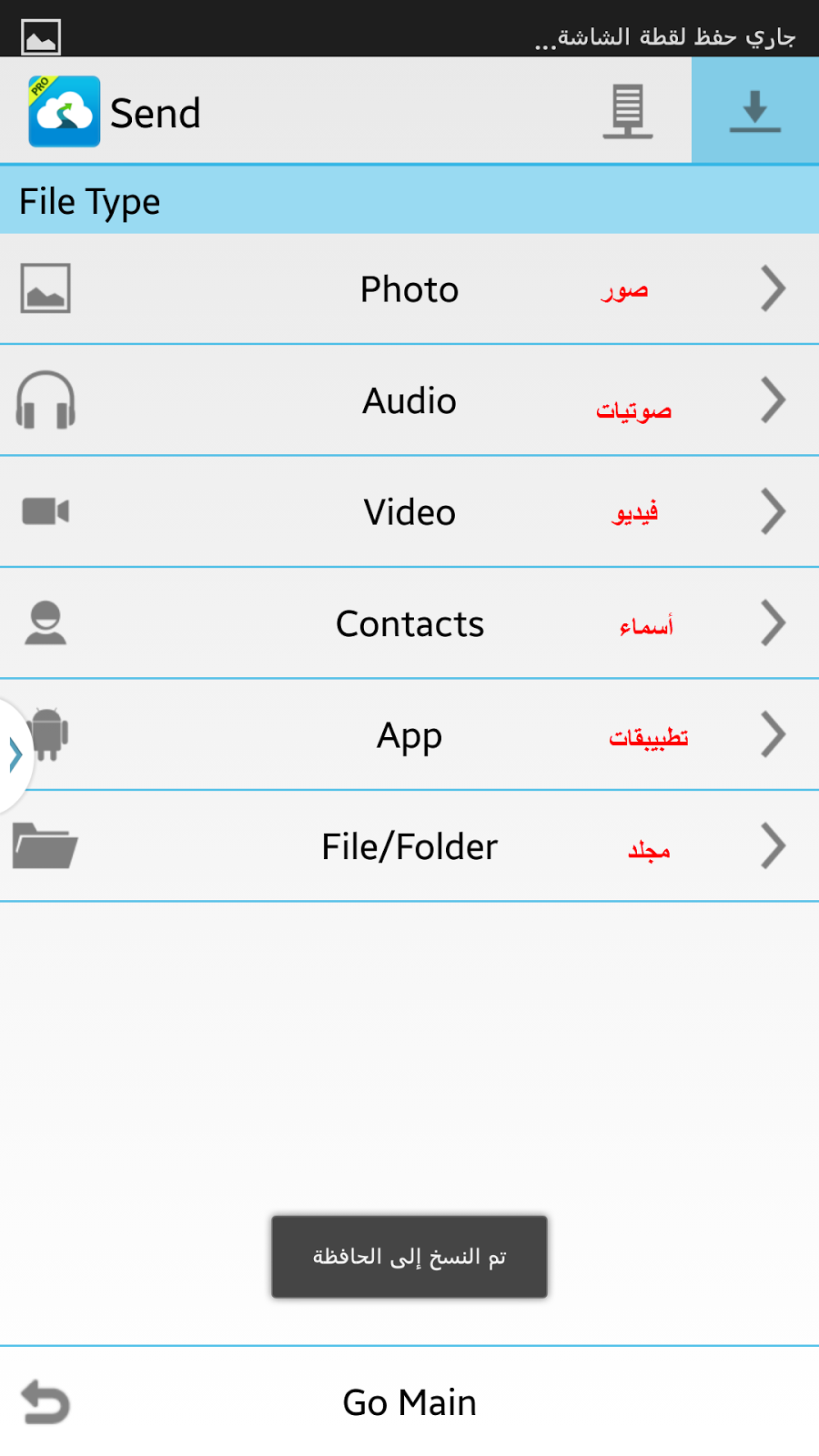
Task: Open the server icon in the top bar
Action: point(627,112)
